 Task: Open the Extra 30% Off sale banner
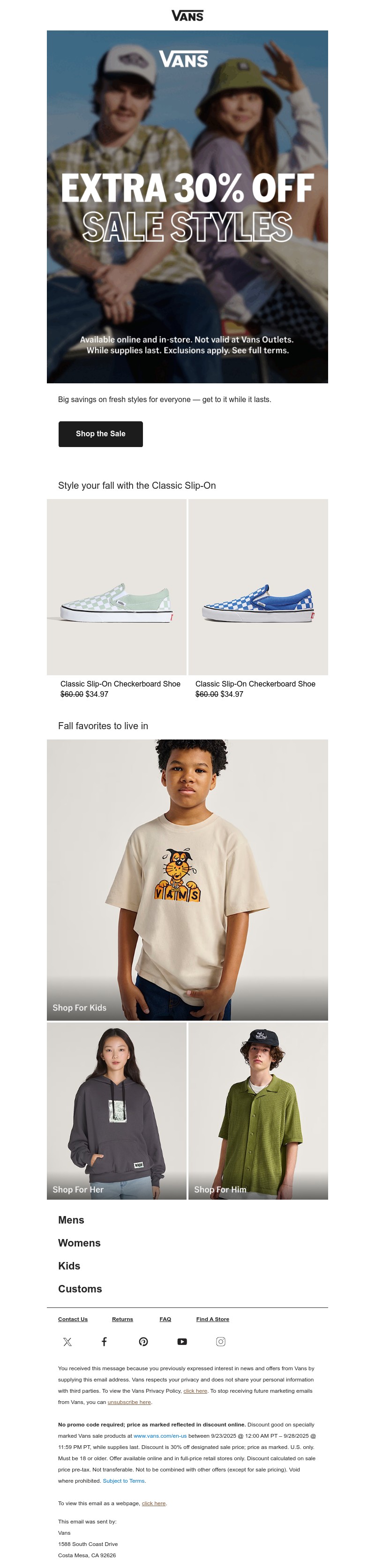[x=187, y=206]
